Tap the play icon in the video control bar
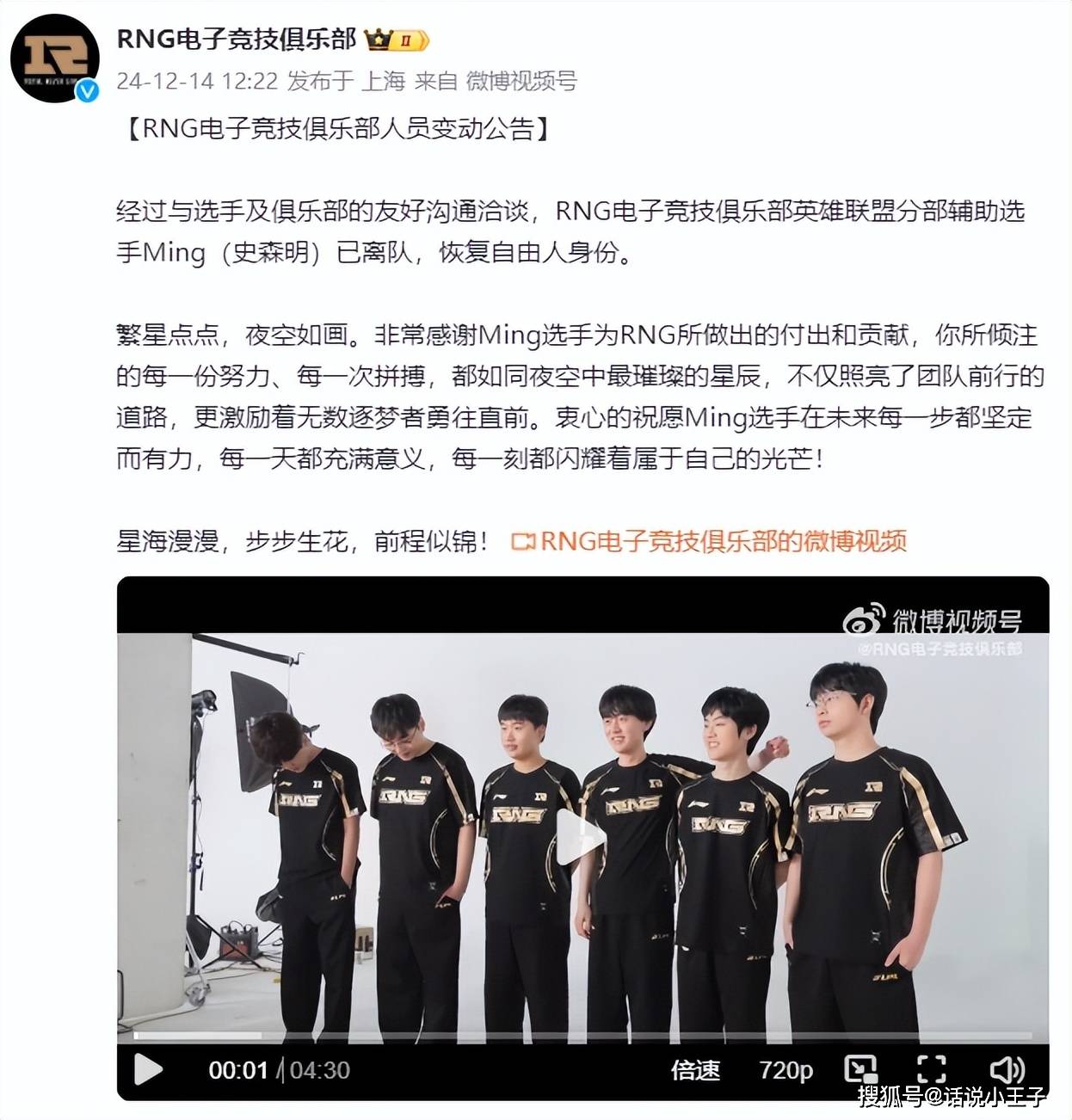1072x1120 pixels. 148,1070
